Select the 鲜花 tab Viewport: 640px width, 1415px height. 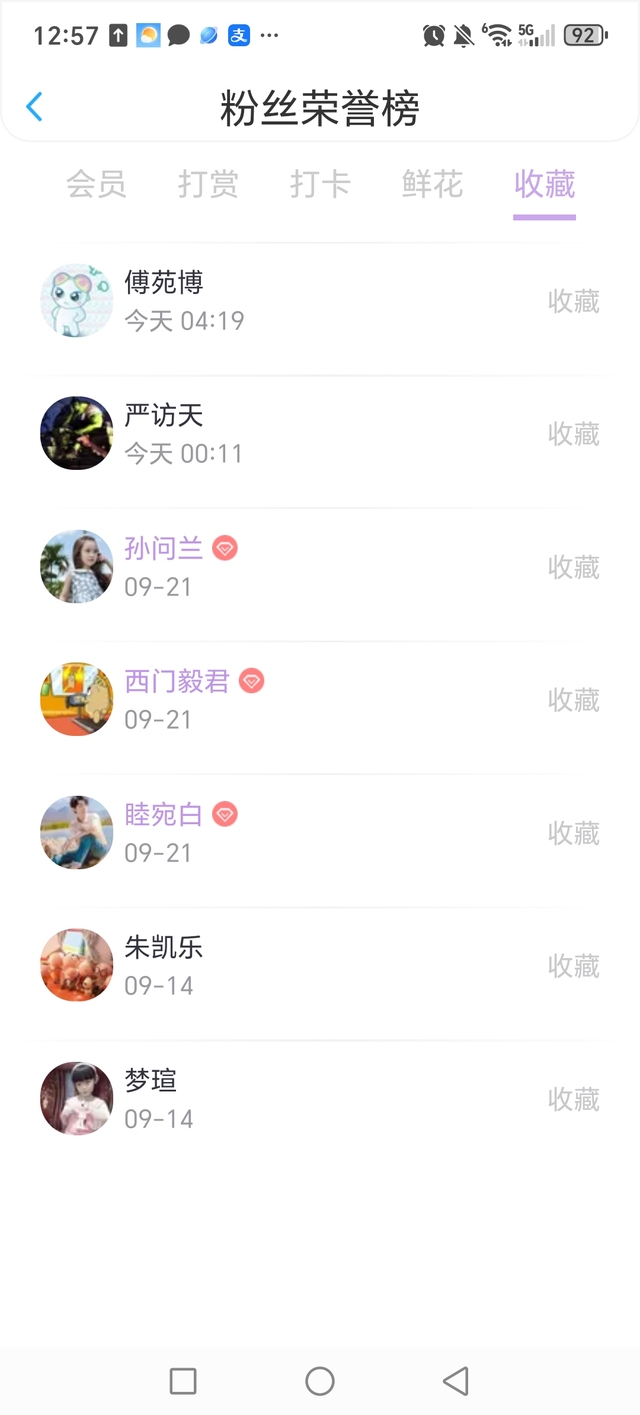point(432,184)
